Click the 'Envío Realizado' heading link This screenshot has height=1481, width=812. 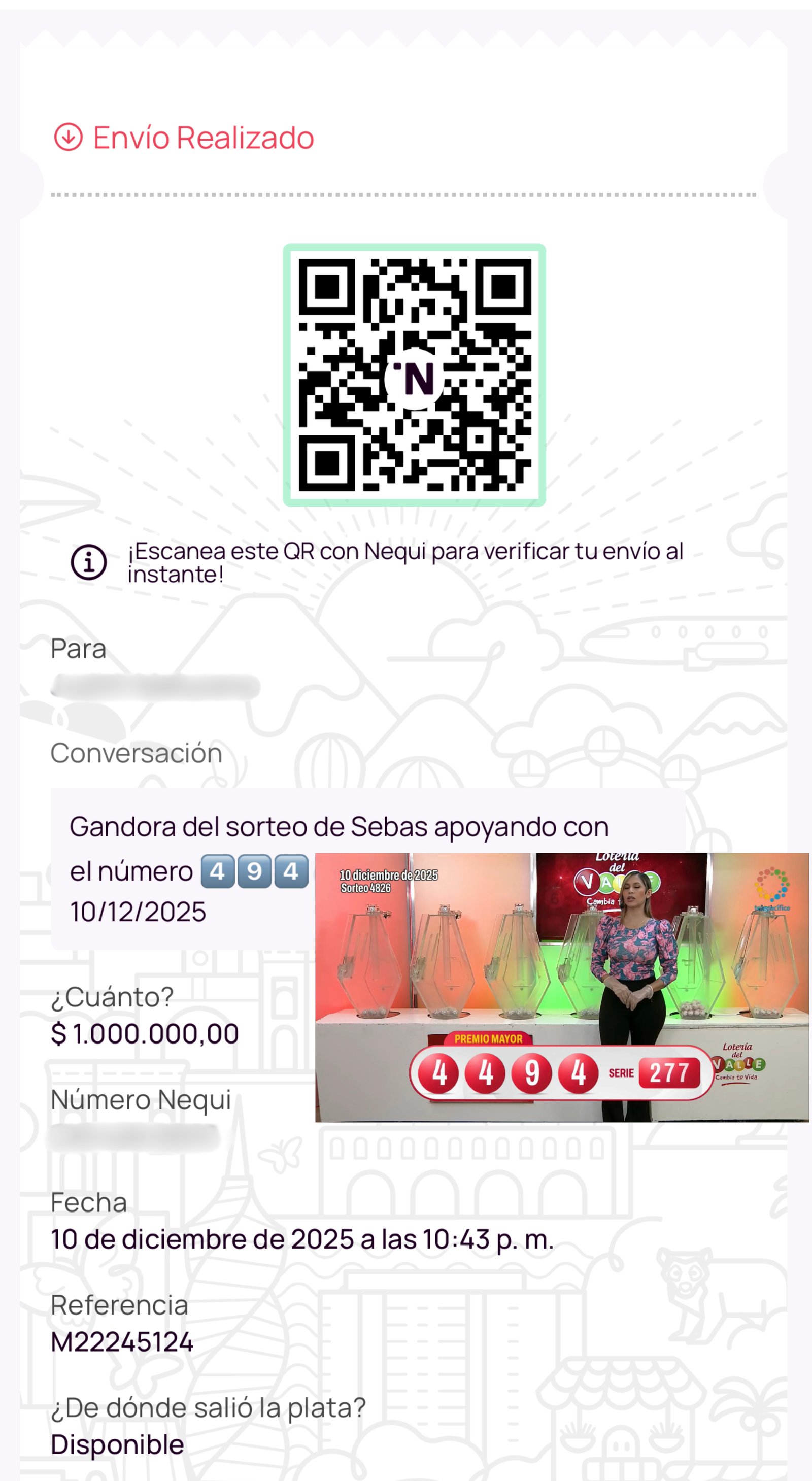pos(202,137)
